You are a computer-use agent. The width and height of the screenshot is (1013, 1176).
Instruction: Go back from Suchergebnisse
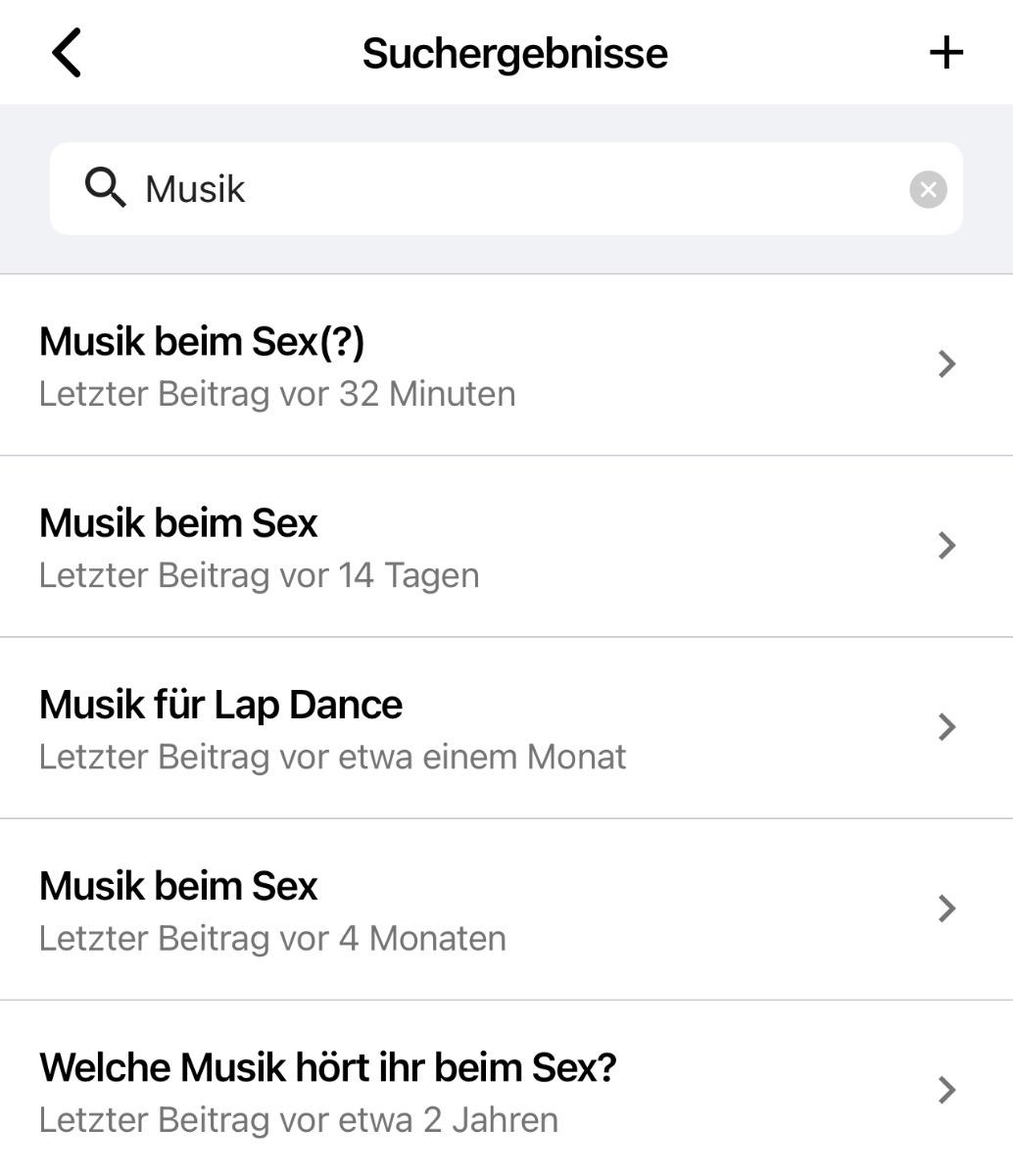click(67, 53)
